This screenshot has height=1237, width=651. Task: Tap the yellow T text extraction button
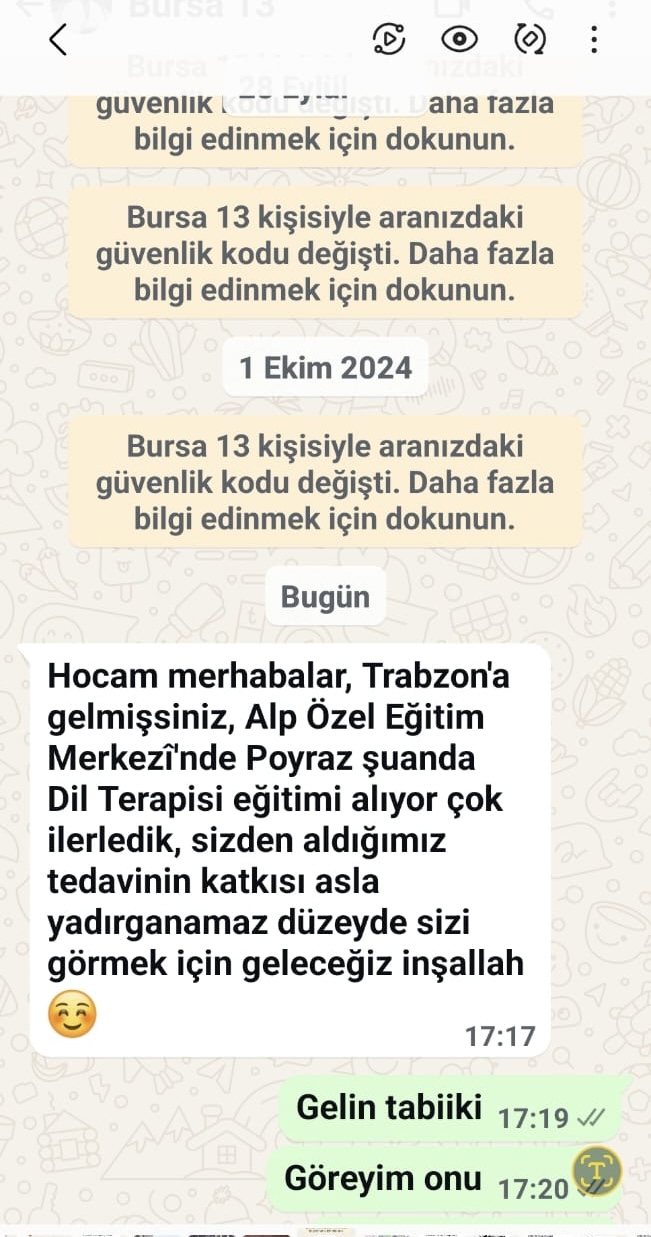pos(597,1168)
